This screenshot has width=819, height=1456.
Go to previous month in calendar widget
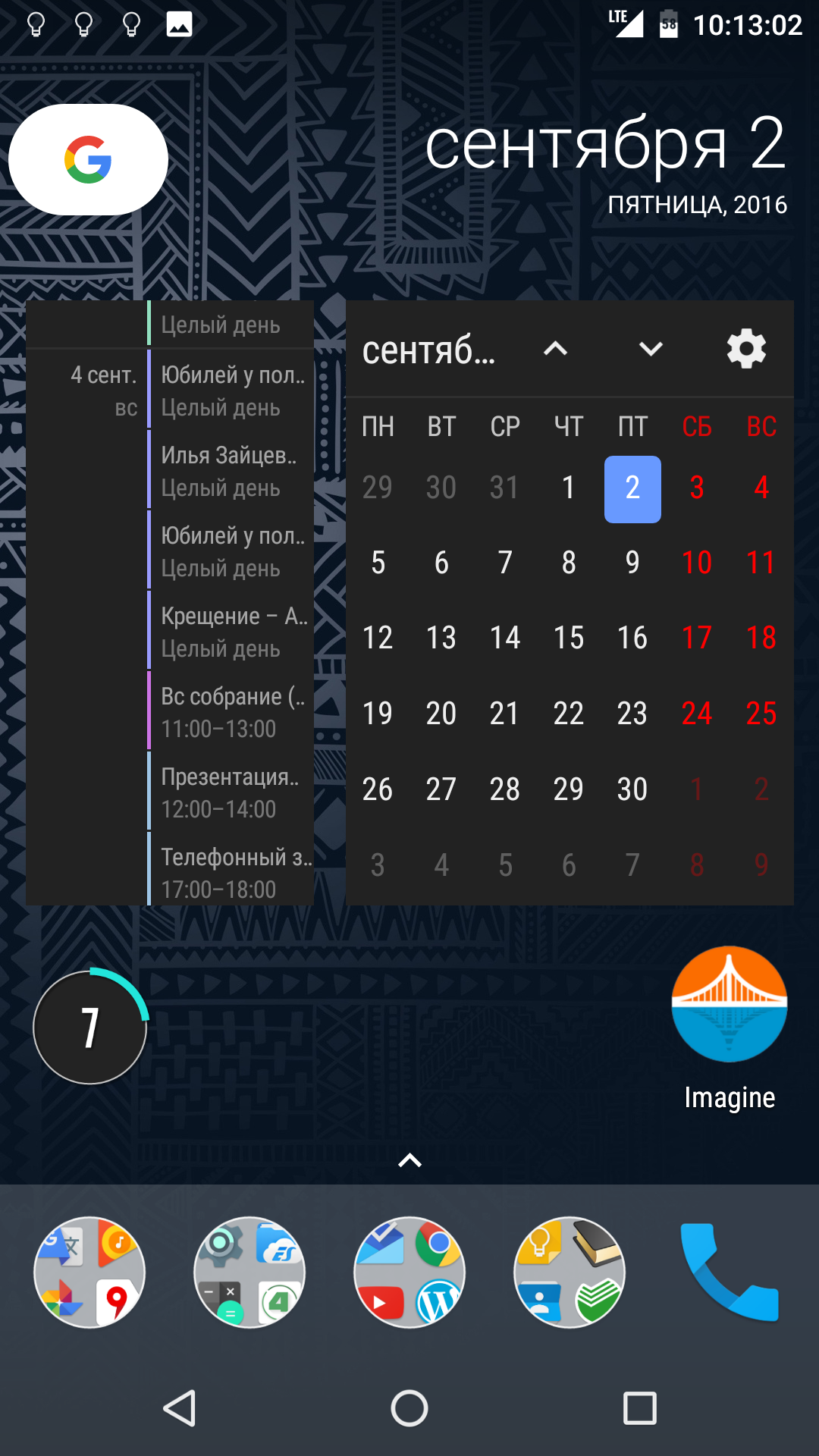pyautogui.click(x=555, y=350)
